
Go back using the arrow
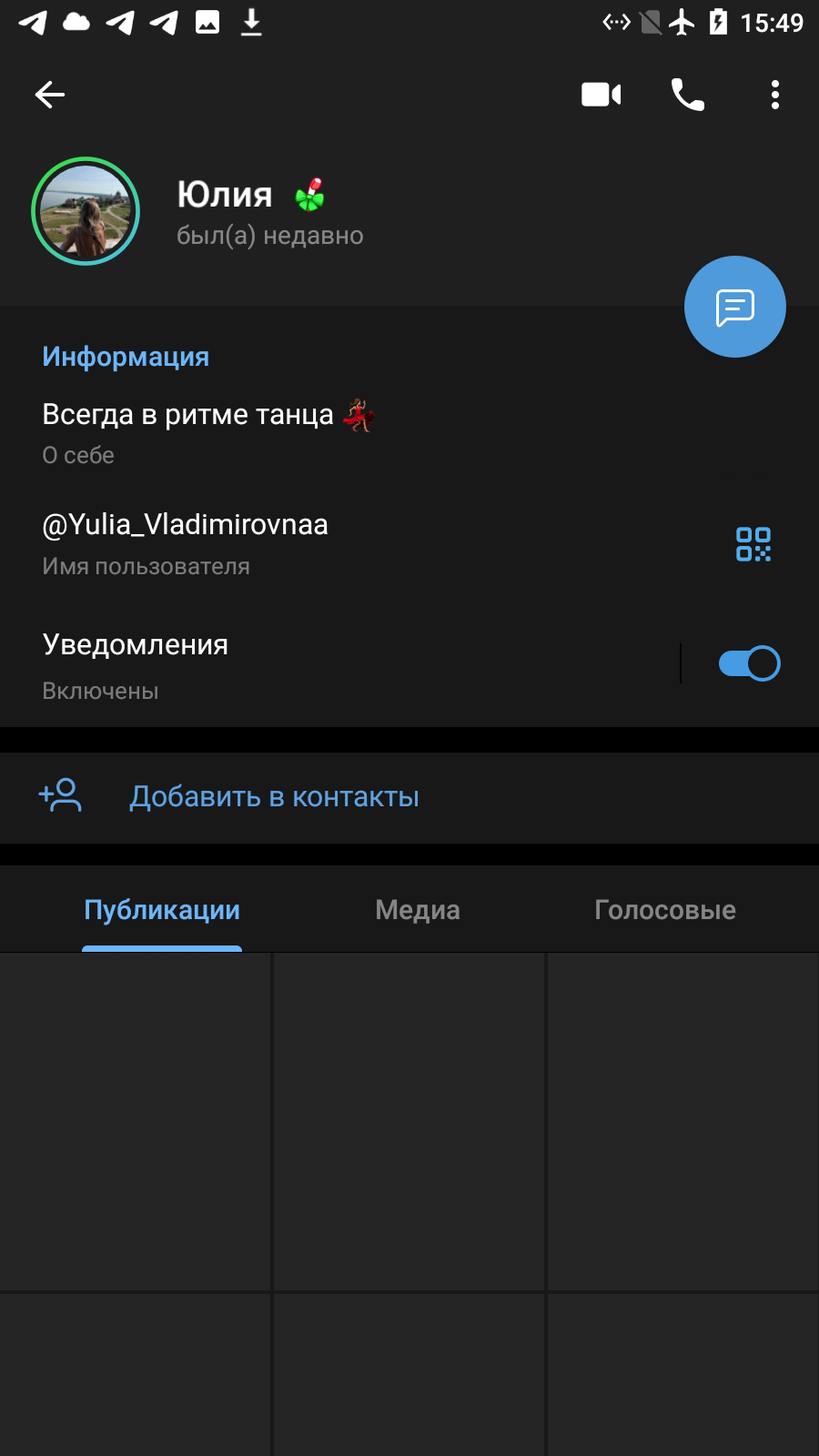pyautogui.click(x=50, y=95)
